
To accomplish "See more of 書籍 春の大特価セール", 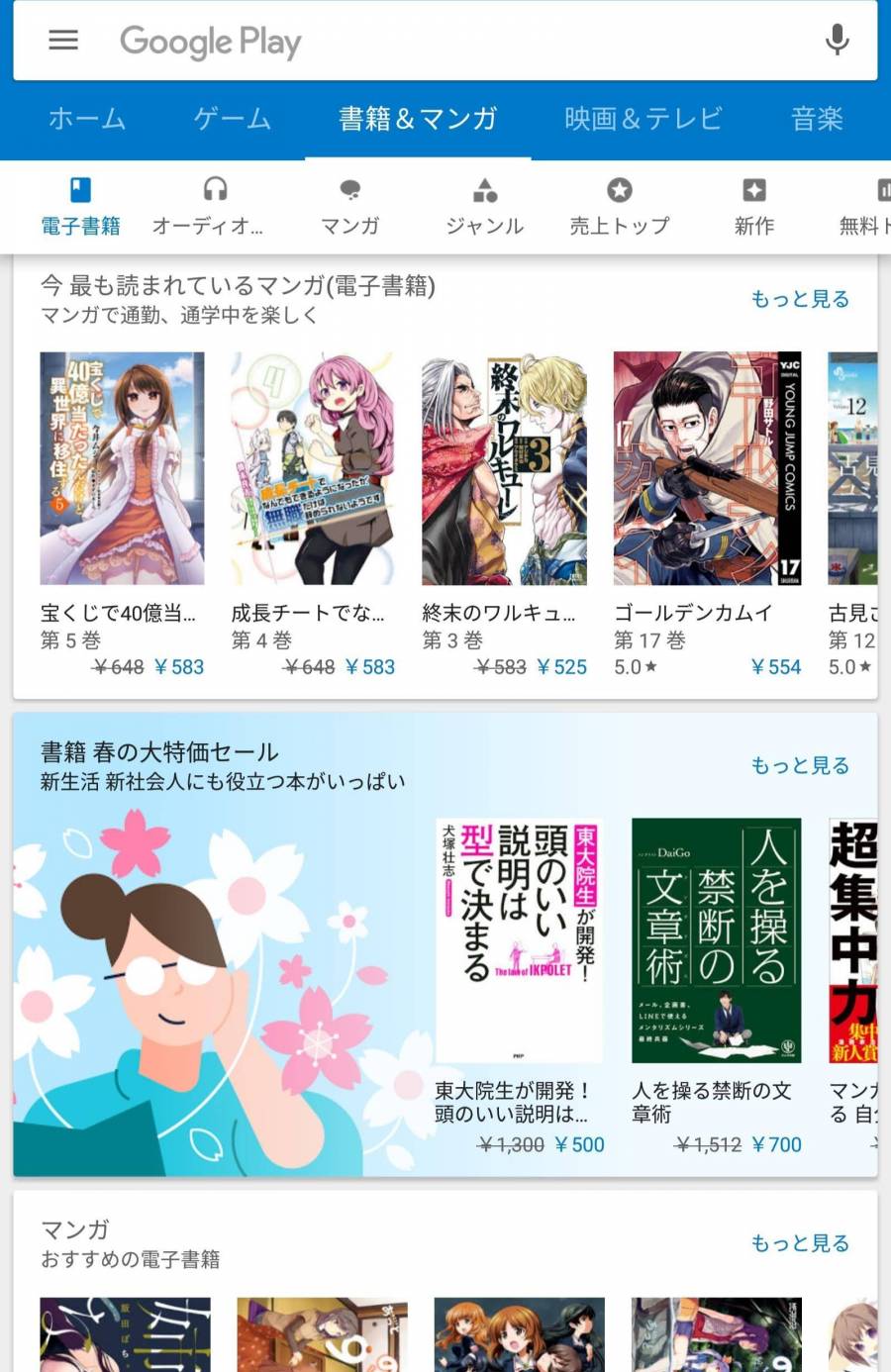I will pos(799,765).
